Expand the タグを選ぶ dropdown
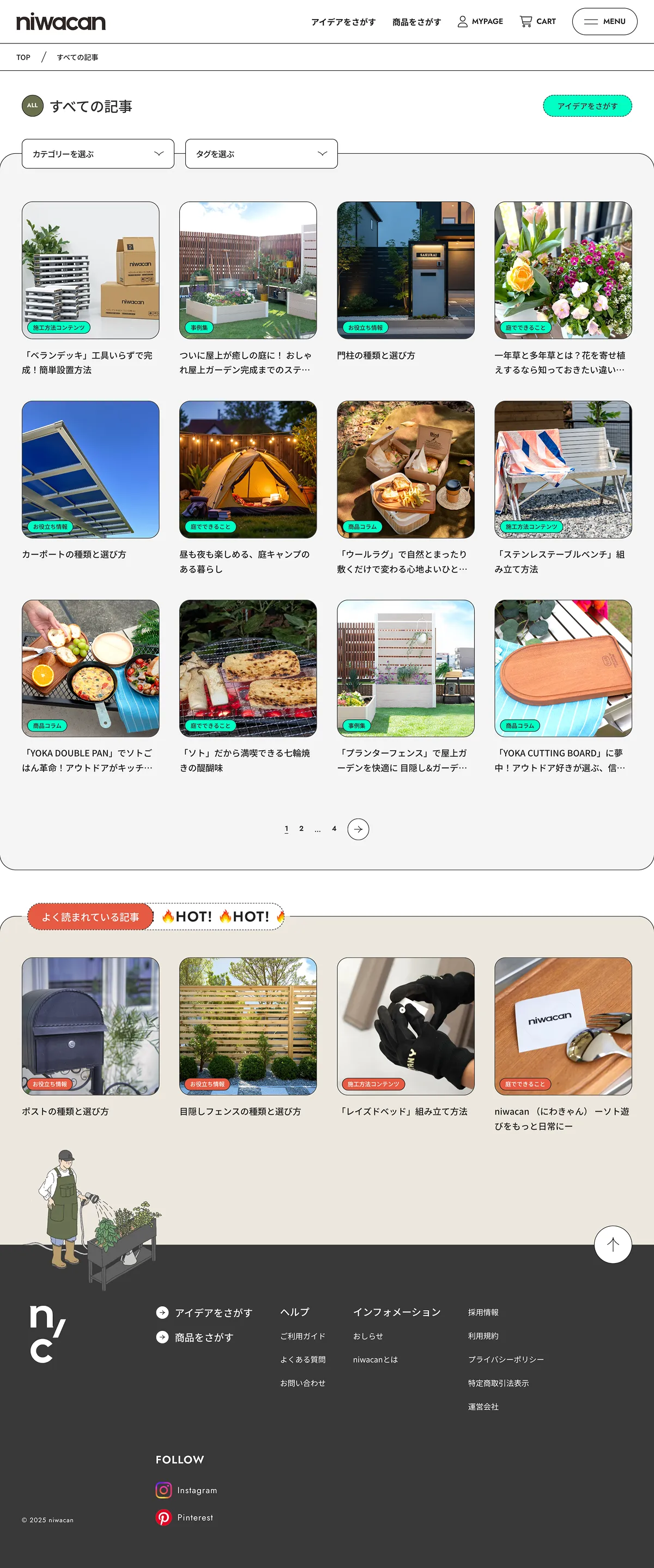 click(x=261, y=154)
